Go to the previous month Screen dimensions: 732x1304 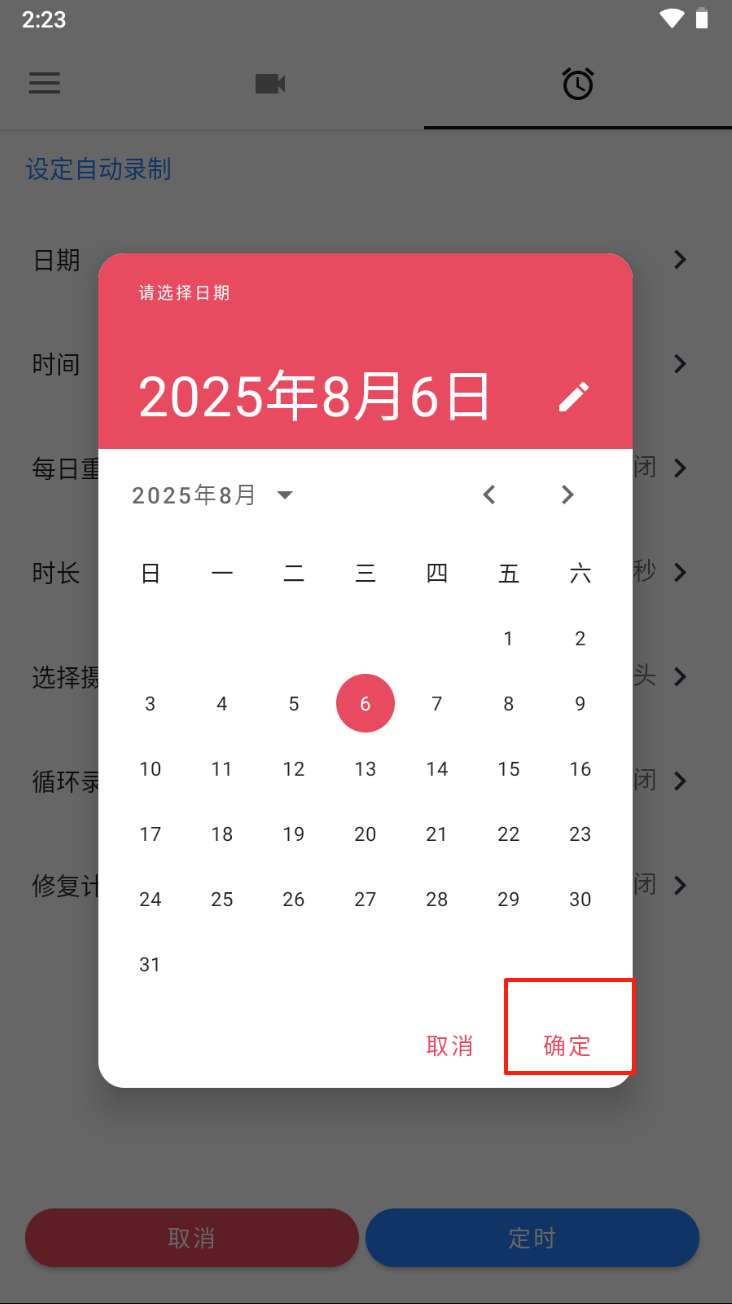489,495
